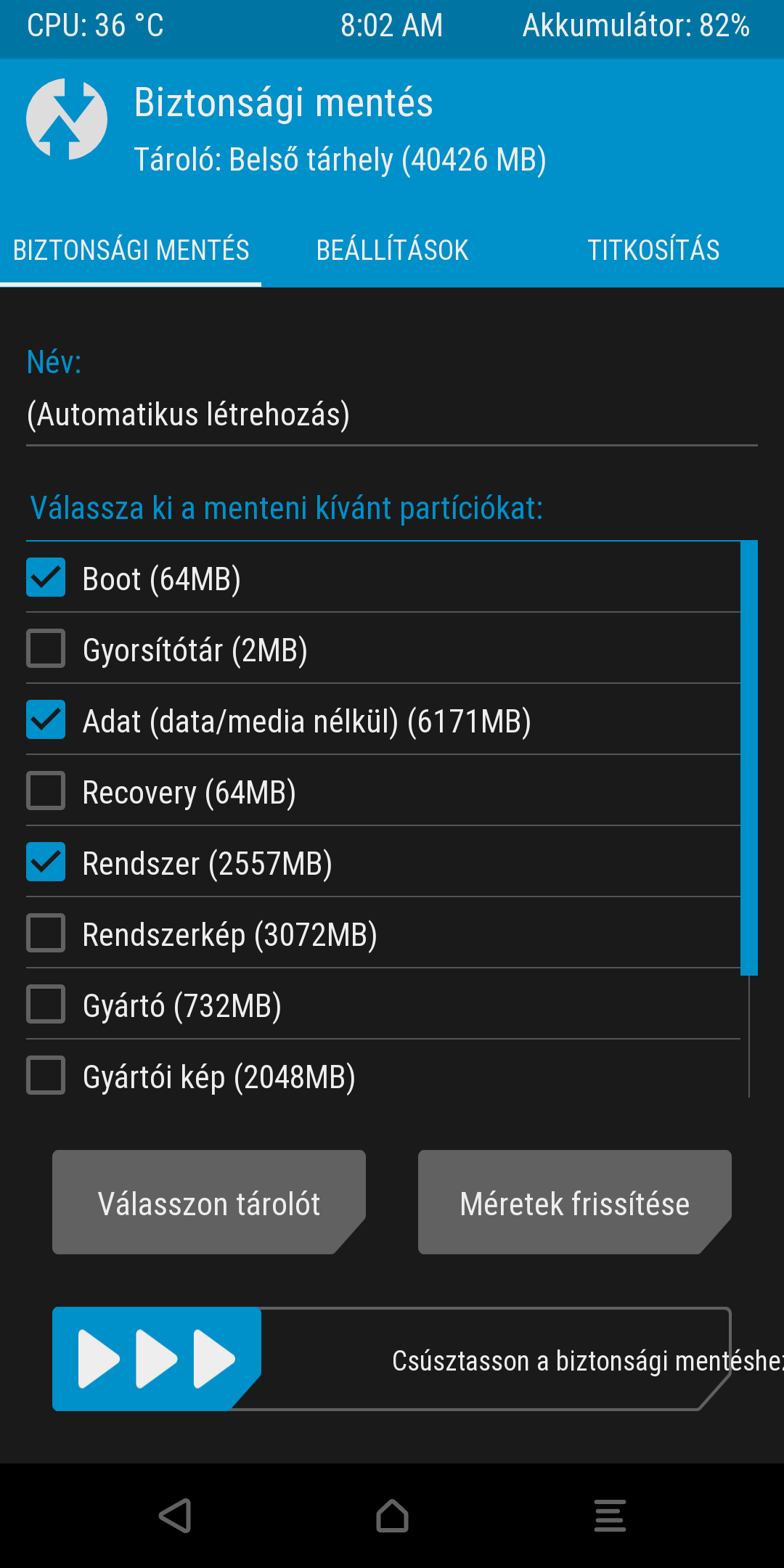Check the Gyártó (732MB) partition
784x1568 pixels.
point(46,1005)
